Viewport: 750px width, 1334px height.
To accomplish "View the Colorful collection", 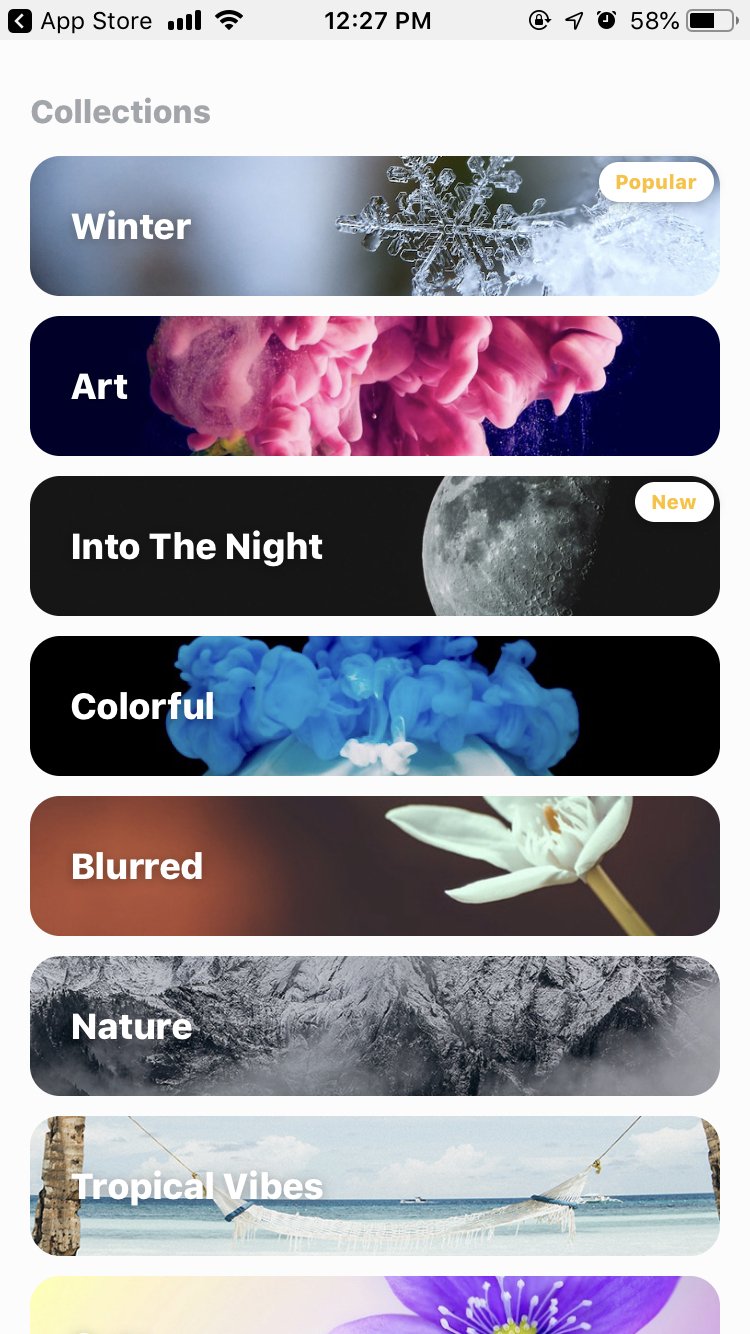I will (375, 706).
